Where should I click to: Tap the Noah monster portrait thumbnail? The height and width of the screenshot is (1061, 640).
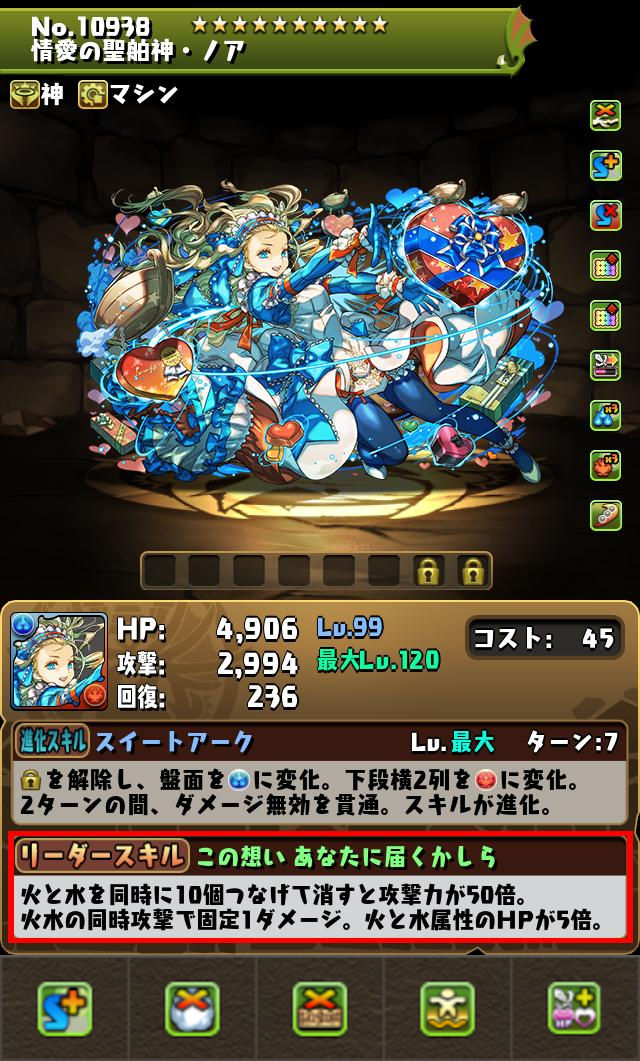pyautogui.click(x=58, y=660)
